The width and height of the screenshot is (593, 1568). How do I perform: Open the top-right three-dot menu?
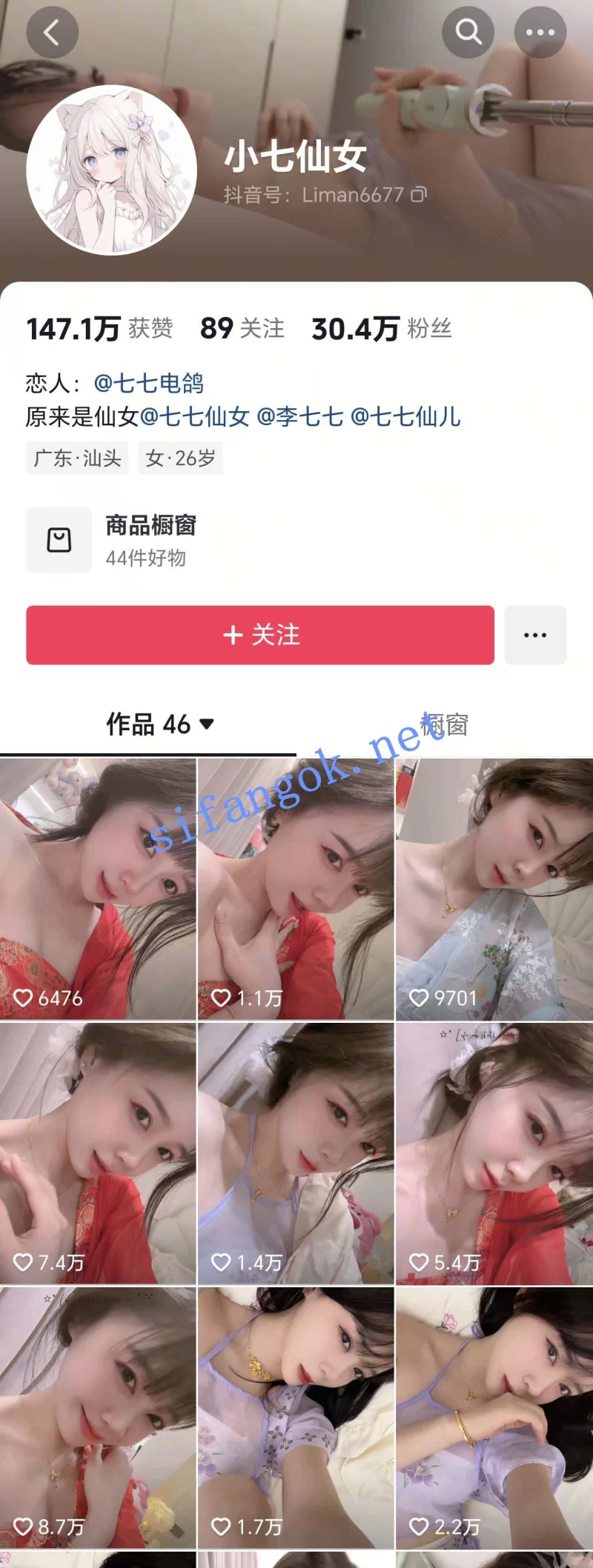540,33
